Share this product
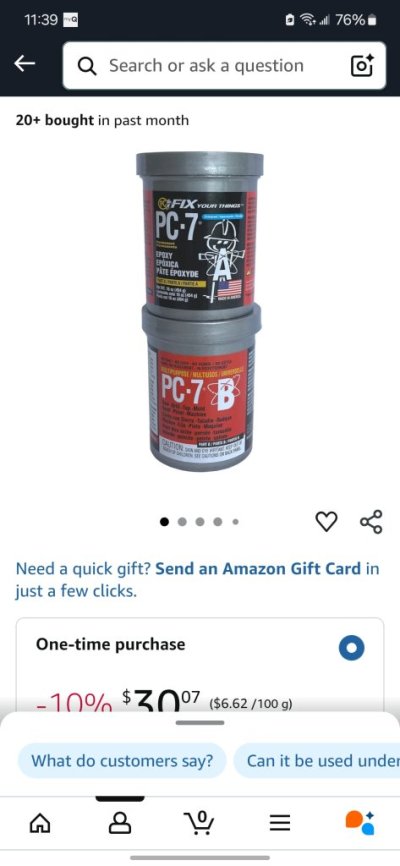The width and height of the screenshot is (400, 866). click(x=371, y=521)
